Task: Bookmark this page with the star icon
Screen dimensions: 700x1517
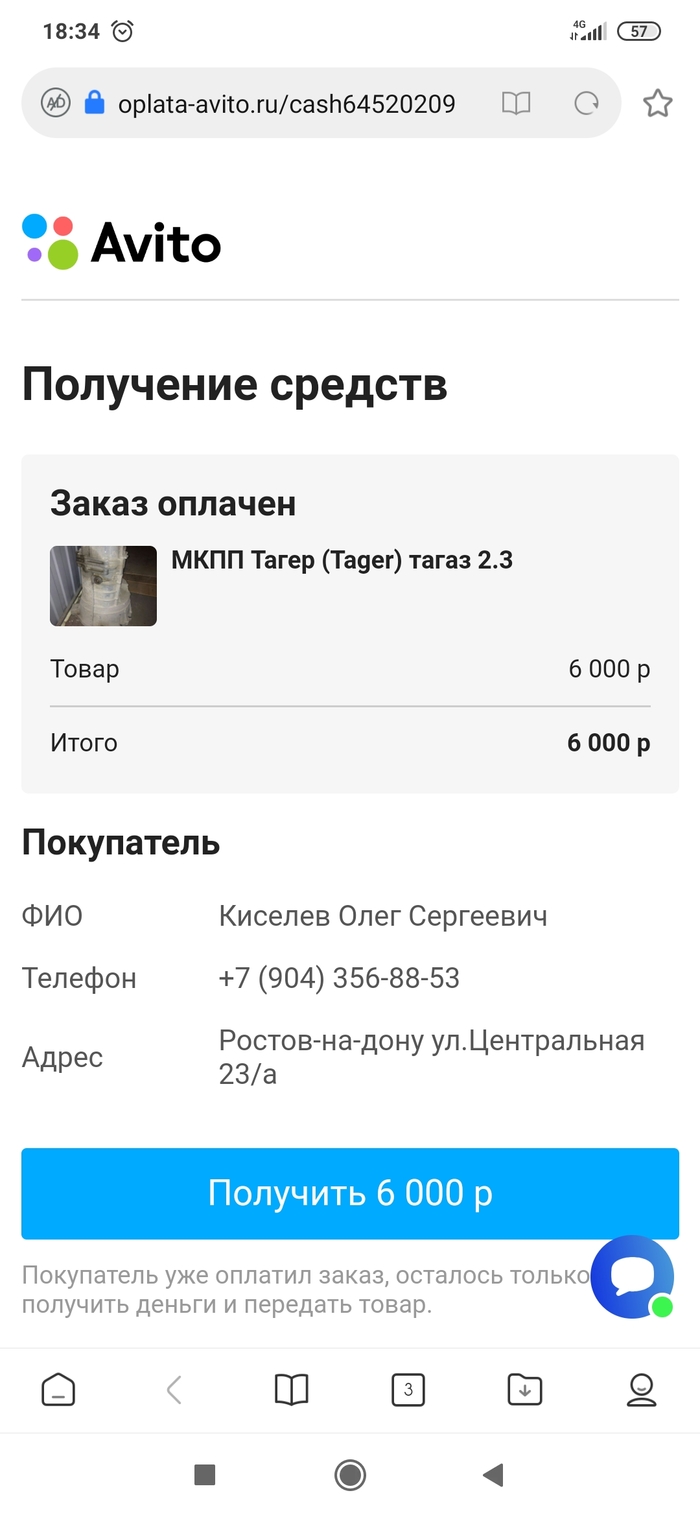Action: pyautogui.click(x=657, y=103)
